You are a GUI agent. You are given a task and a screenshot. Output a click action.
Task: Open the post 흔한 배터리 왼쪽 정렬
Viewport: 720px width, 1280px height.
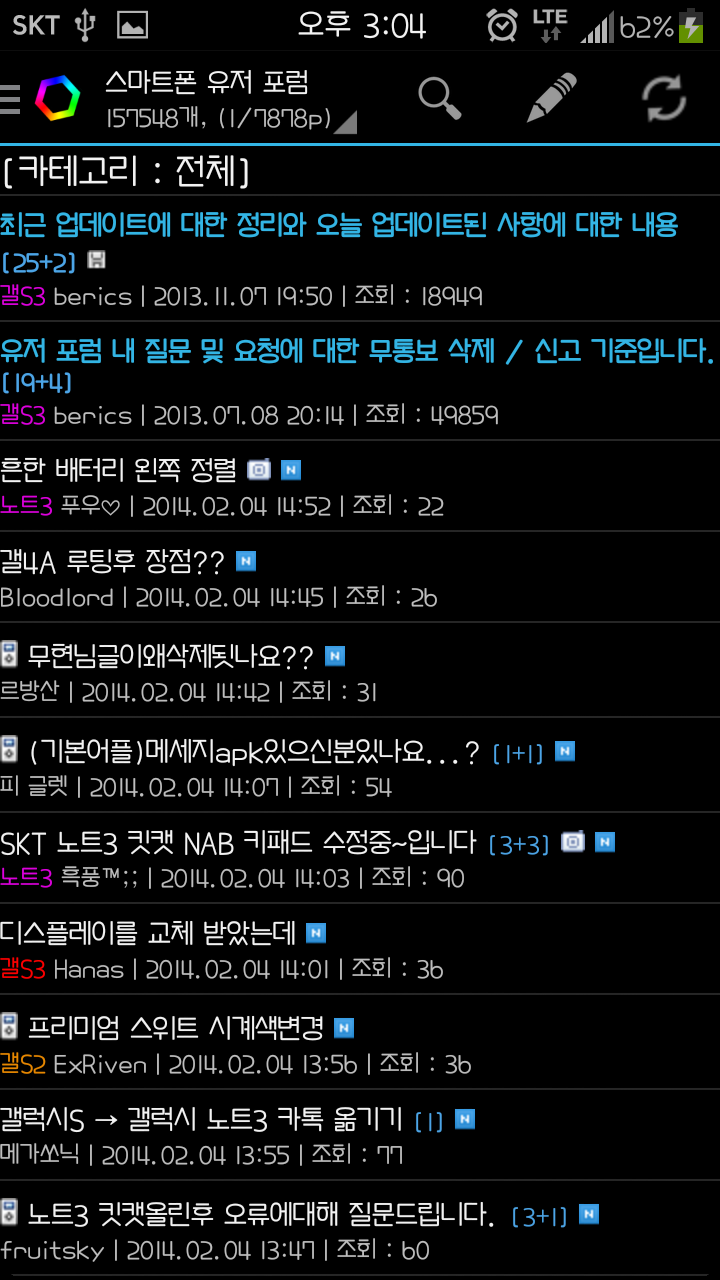120,469
